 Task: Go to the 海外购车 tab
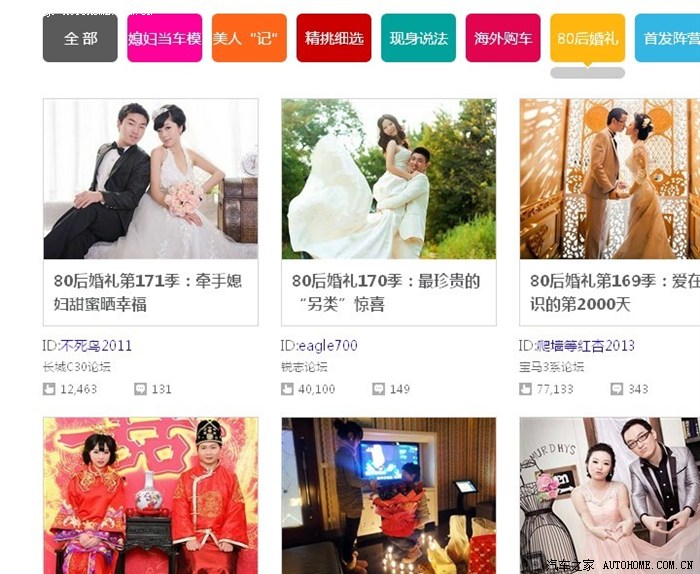[503, 39]
